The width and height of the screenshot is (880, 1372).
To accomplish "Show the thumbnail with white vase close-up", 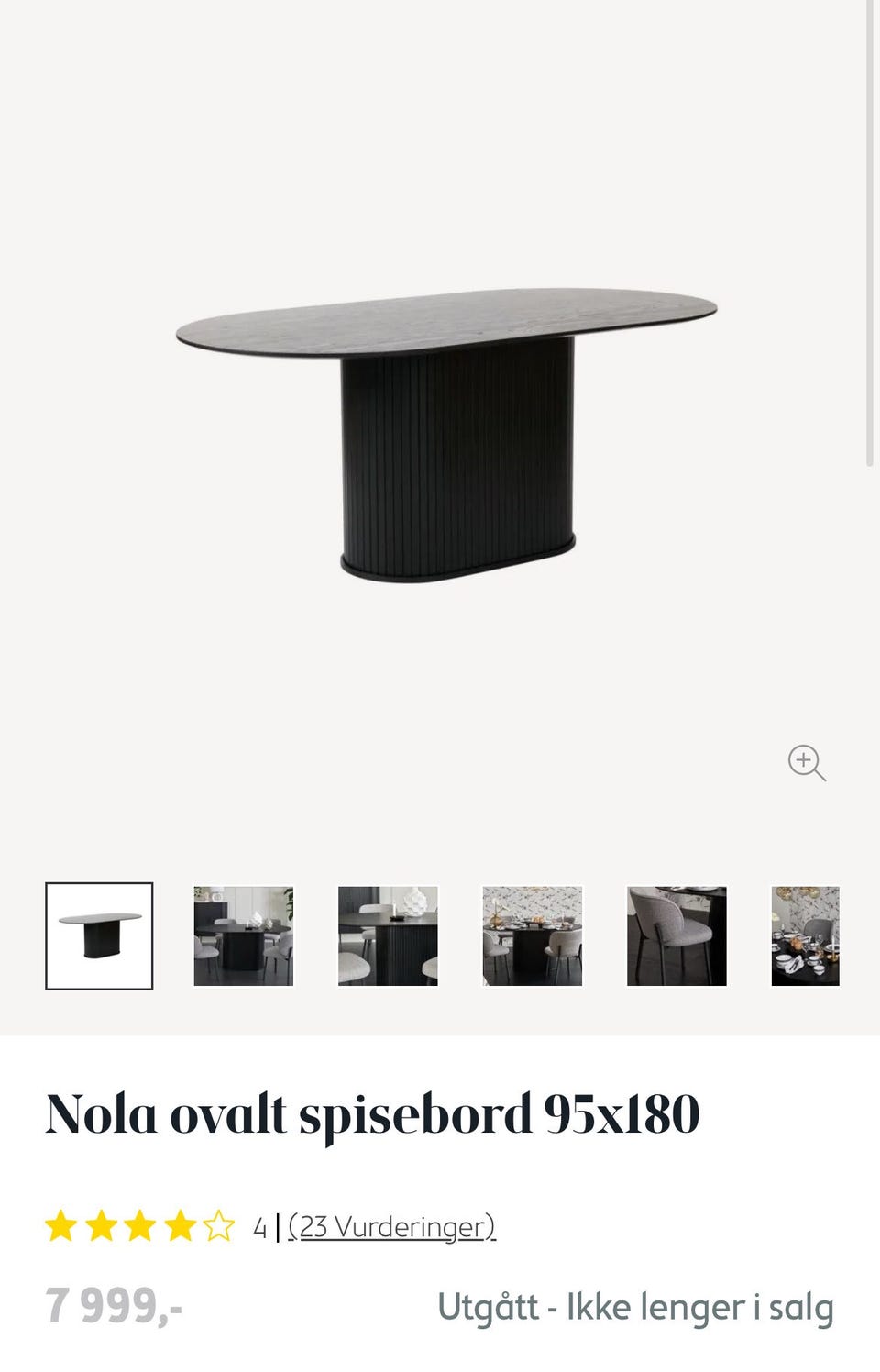I will click(x=388, y=935).
